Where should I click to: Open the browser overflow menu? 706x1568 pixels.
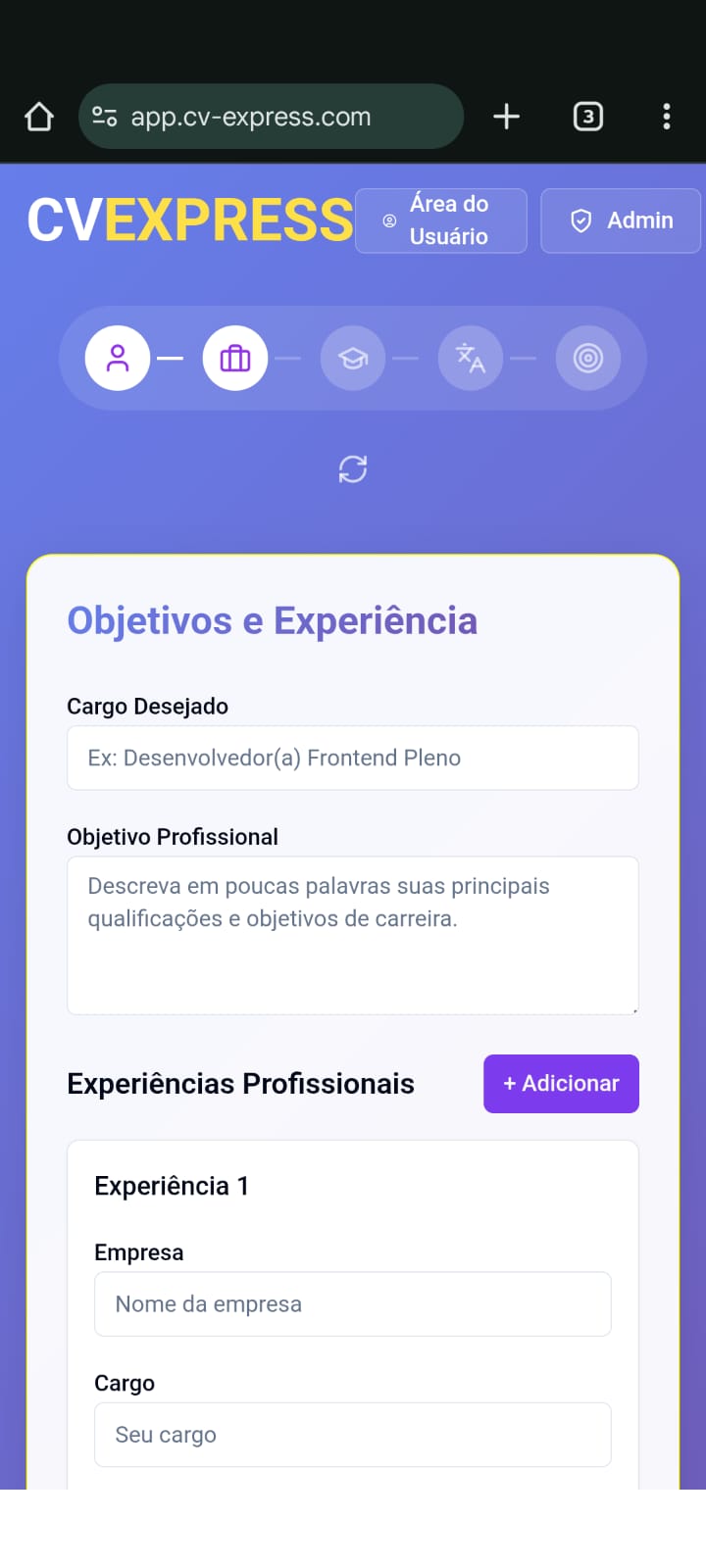click(667, 117)
